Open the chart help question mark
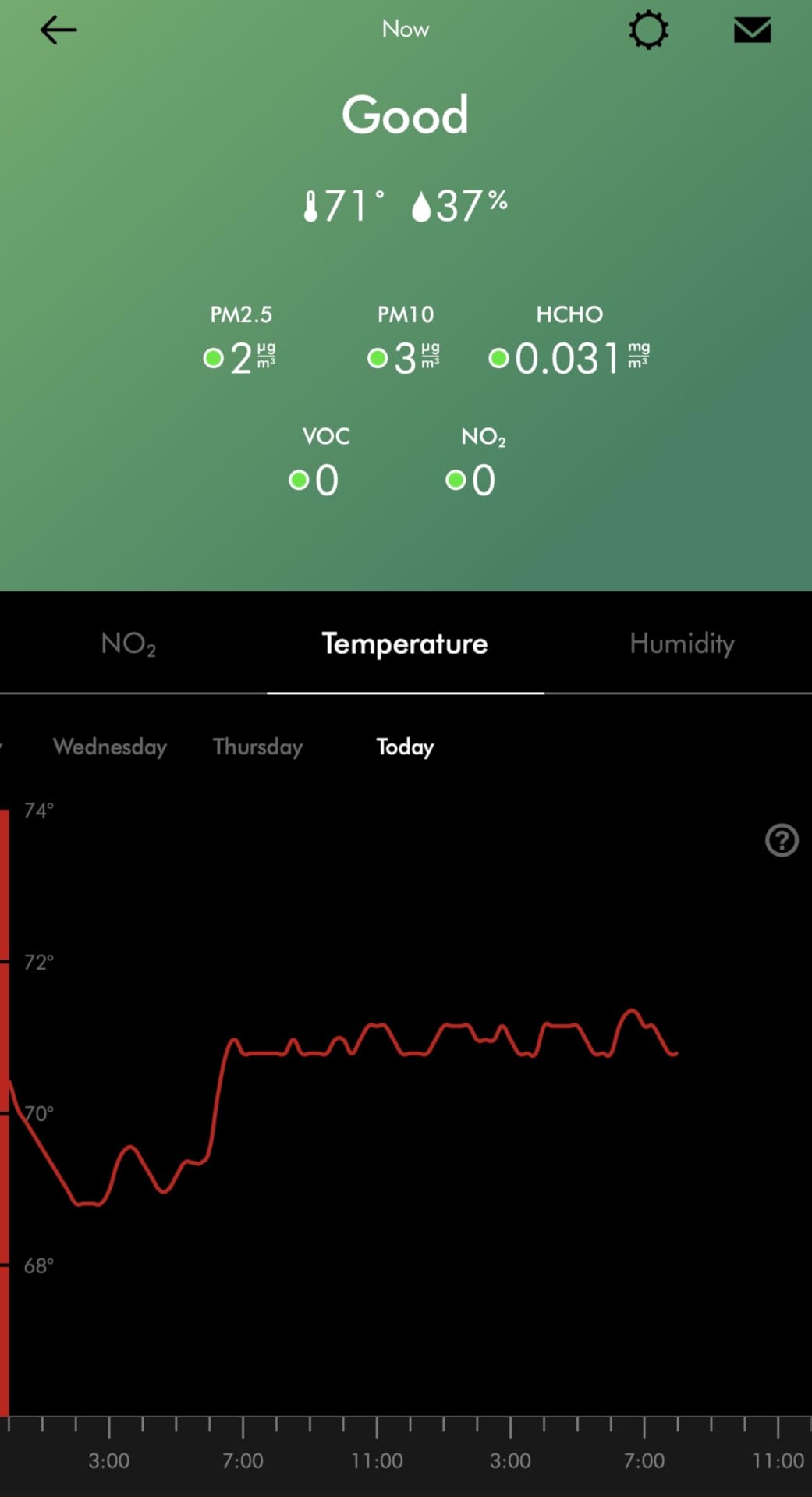Viewport: 812px width, 1497px height. [782, 840]
